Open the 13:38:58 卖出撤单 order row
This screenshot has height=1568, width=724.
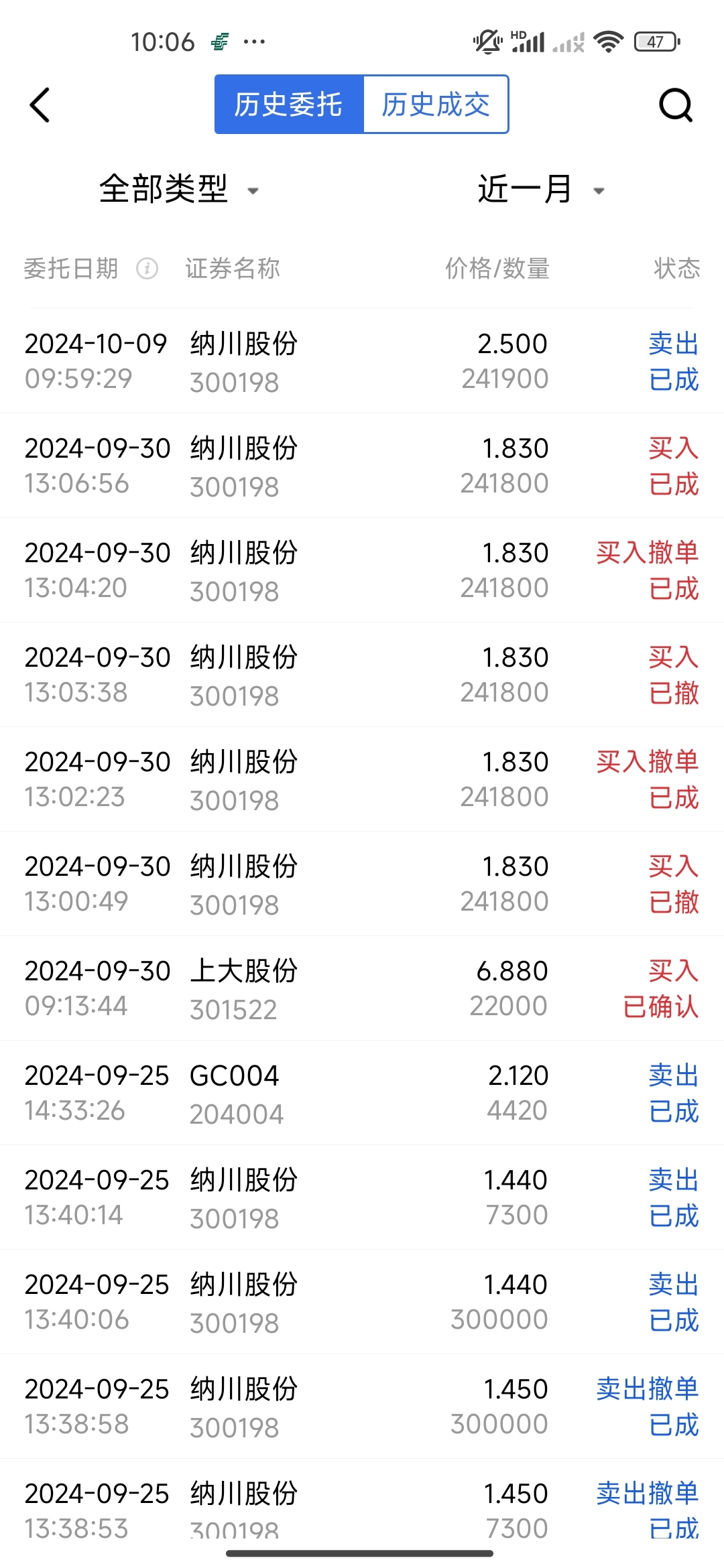coord(362,1407)
